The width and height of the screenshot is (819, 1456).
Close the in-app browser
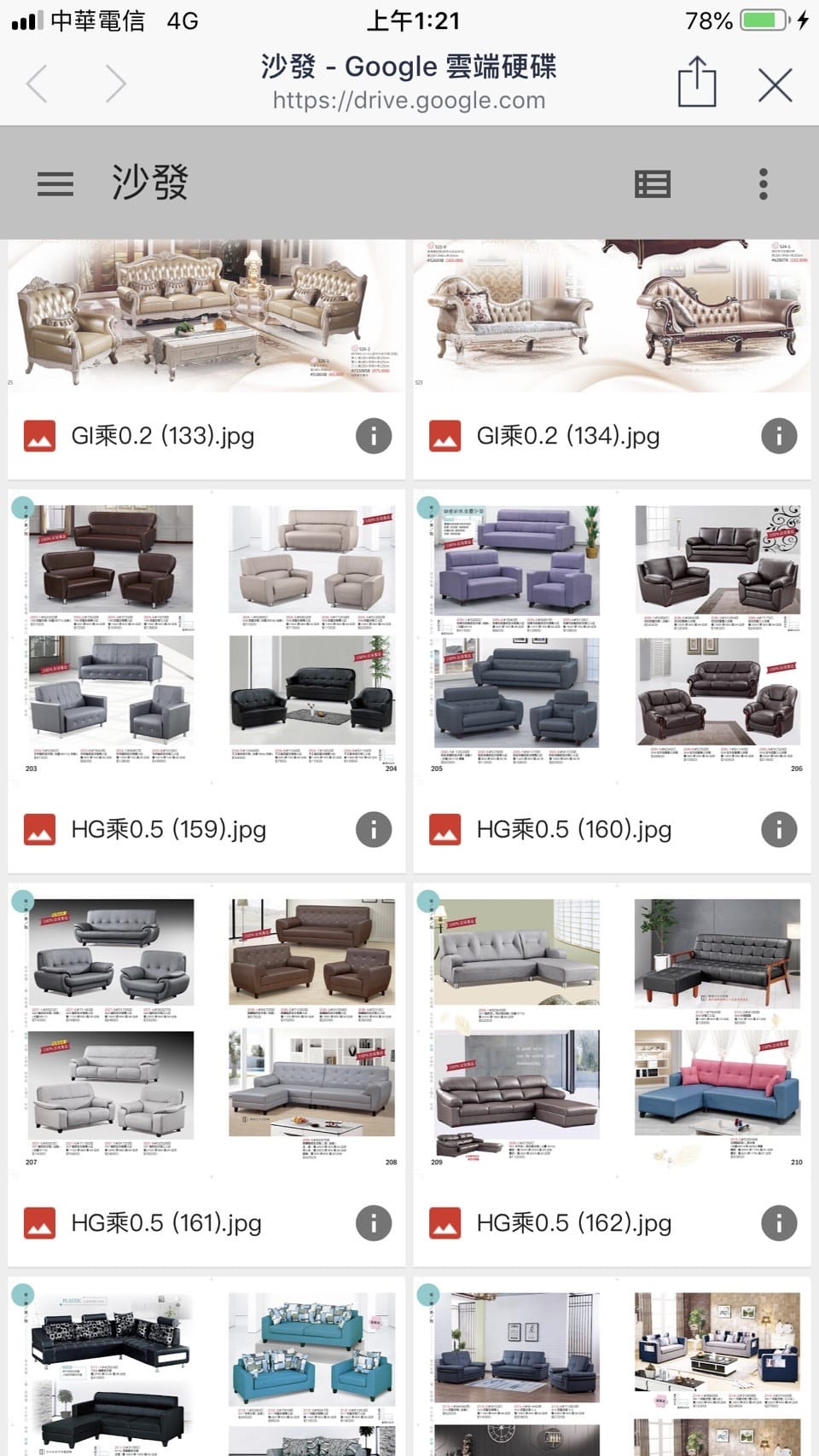(x=775, y=84)
